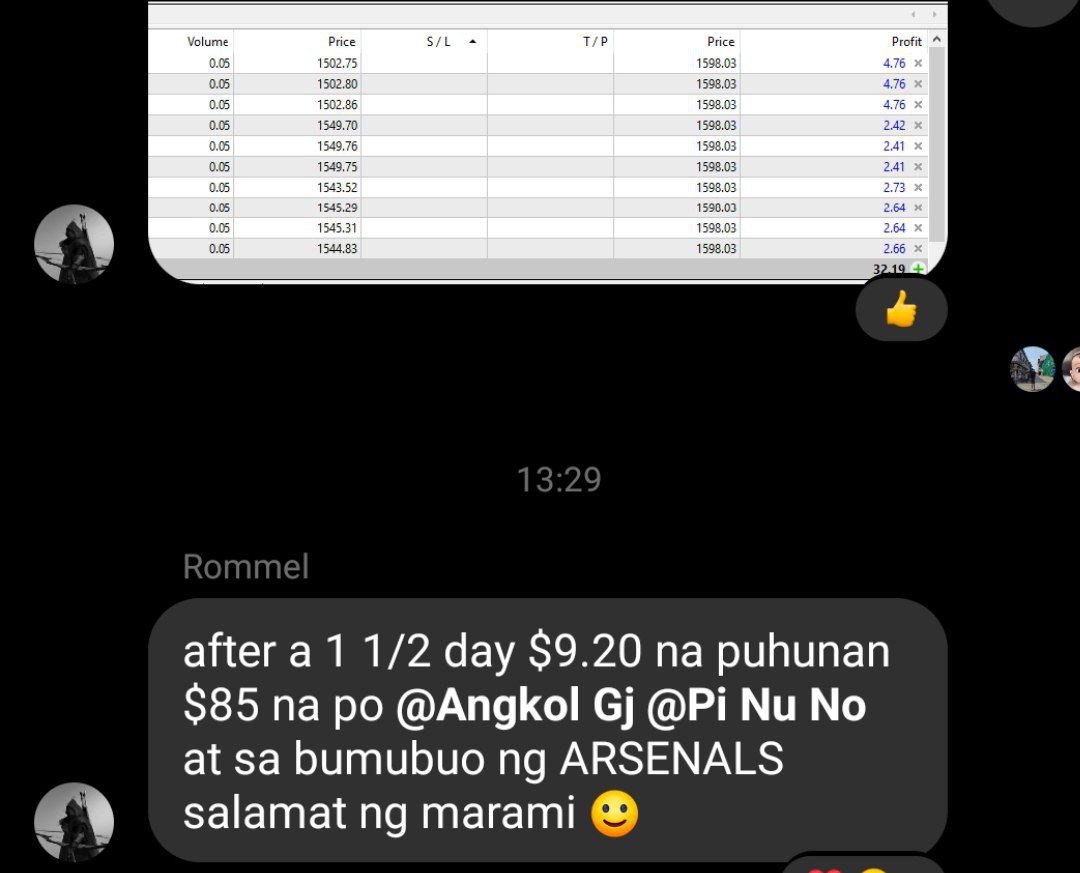Open the sender avatar beside the image message

point(74,244)
